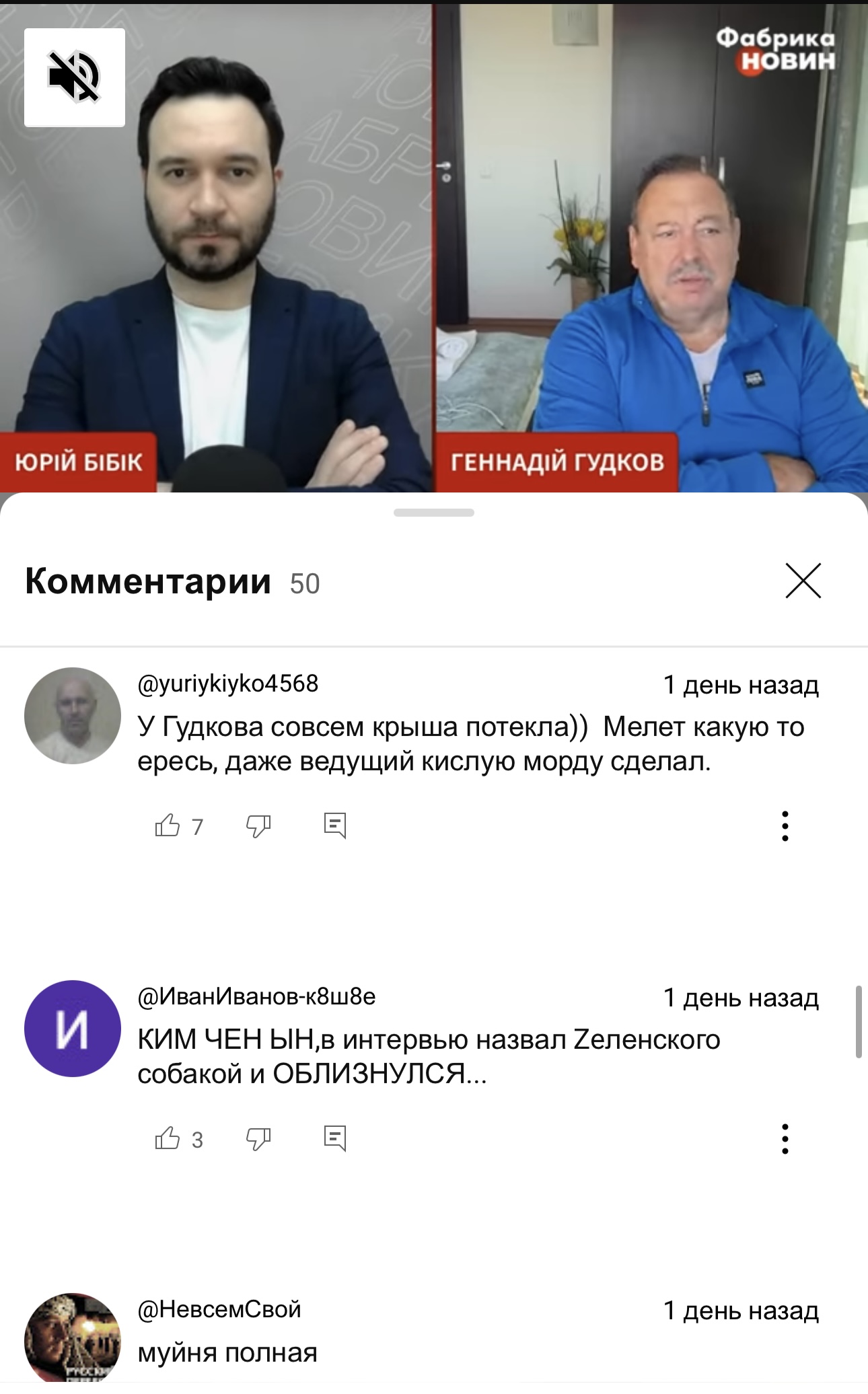
Task: Unmute the video with the speaker icon
Action: pos(75,77)
